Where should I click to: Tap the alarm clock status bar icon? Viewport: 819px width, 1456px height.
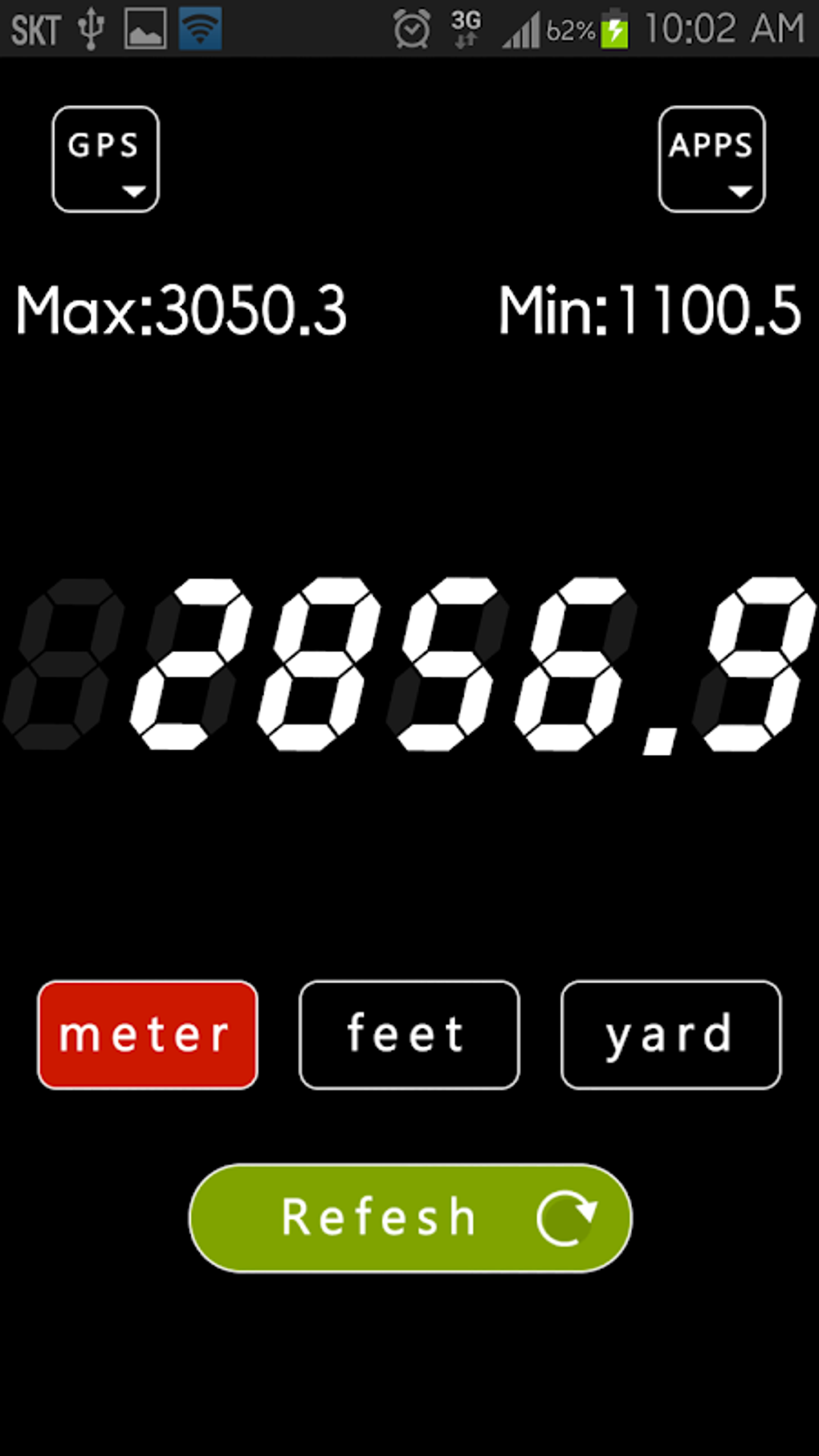tap(410, 29)
